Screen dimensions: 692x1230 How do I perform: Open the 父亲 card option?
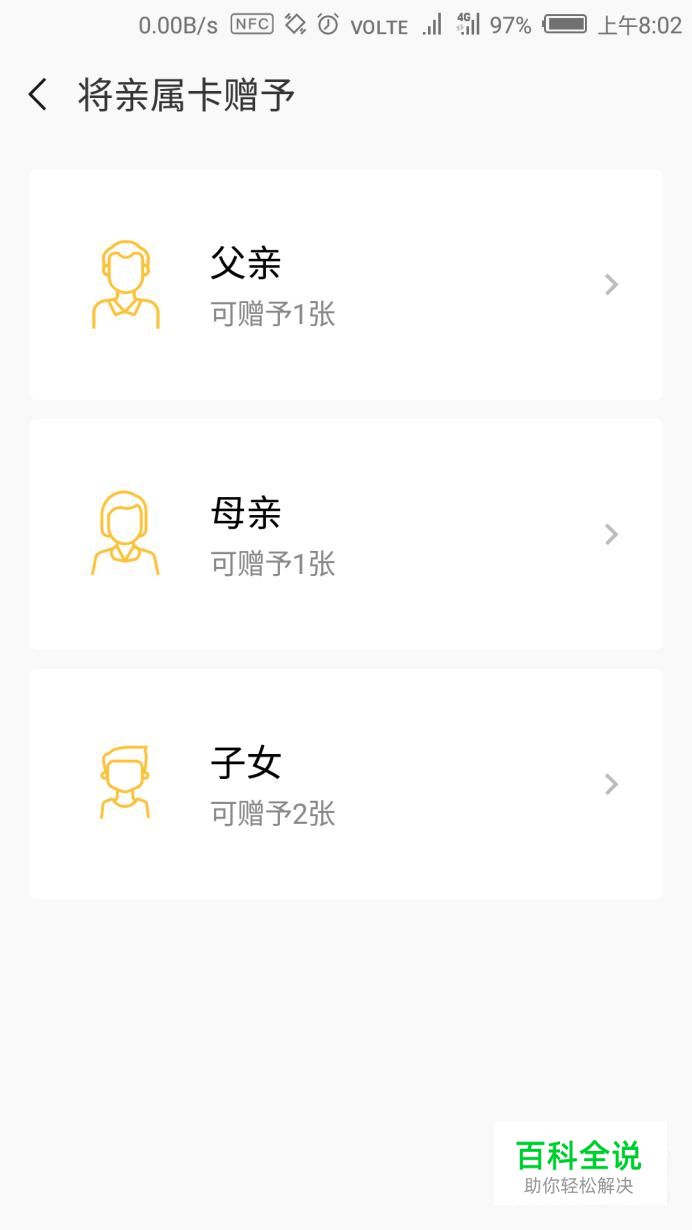pos(346,284)
